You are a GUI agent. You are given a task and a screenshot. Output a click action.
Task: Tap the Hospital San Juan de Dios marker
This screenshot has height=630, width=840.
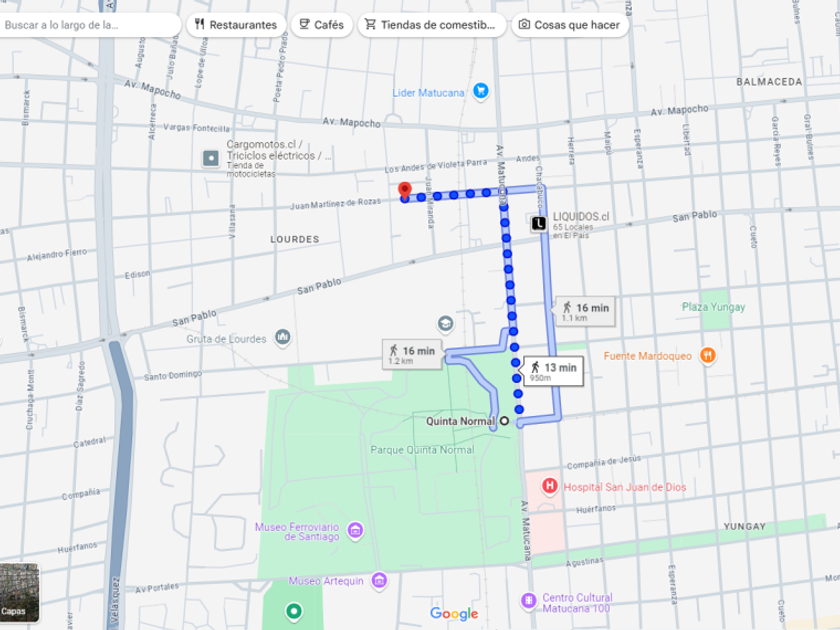550,486
